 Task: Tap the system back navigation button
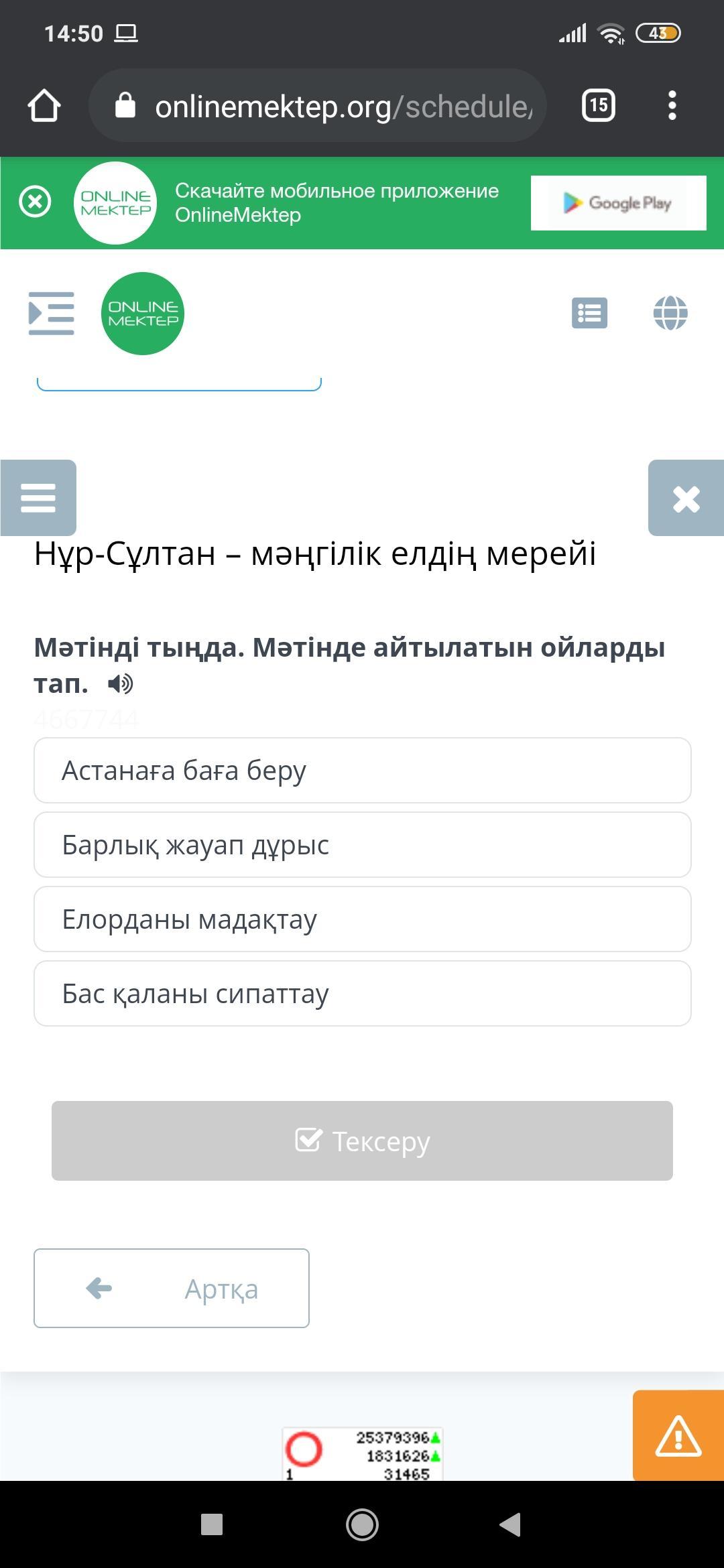pyautogui.click(x=510, y=1524)
